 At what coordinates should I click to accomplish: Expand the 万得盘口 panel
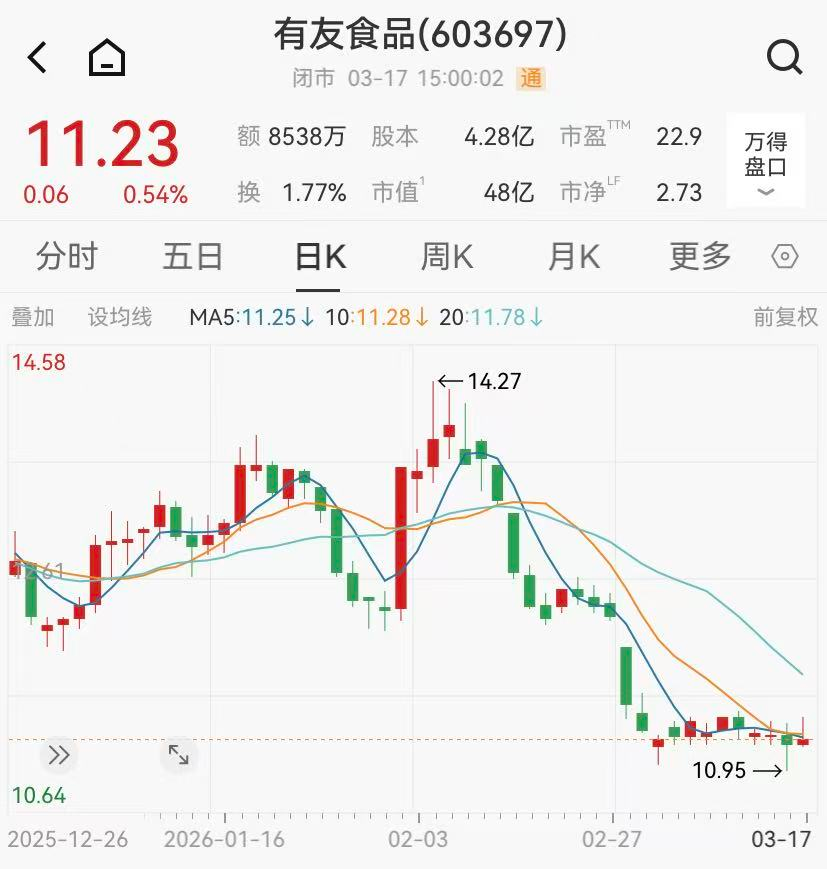765,164
